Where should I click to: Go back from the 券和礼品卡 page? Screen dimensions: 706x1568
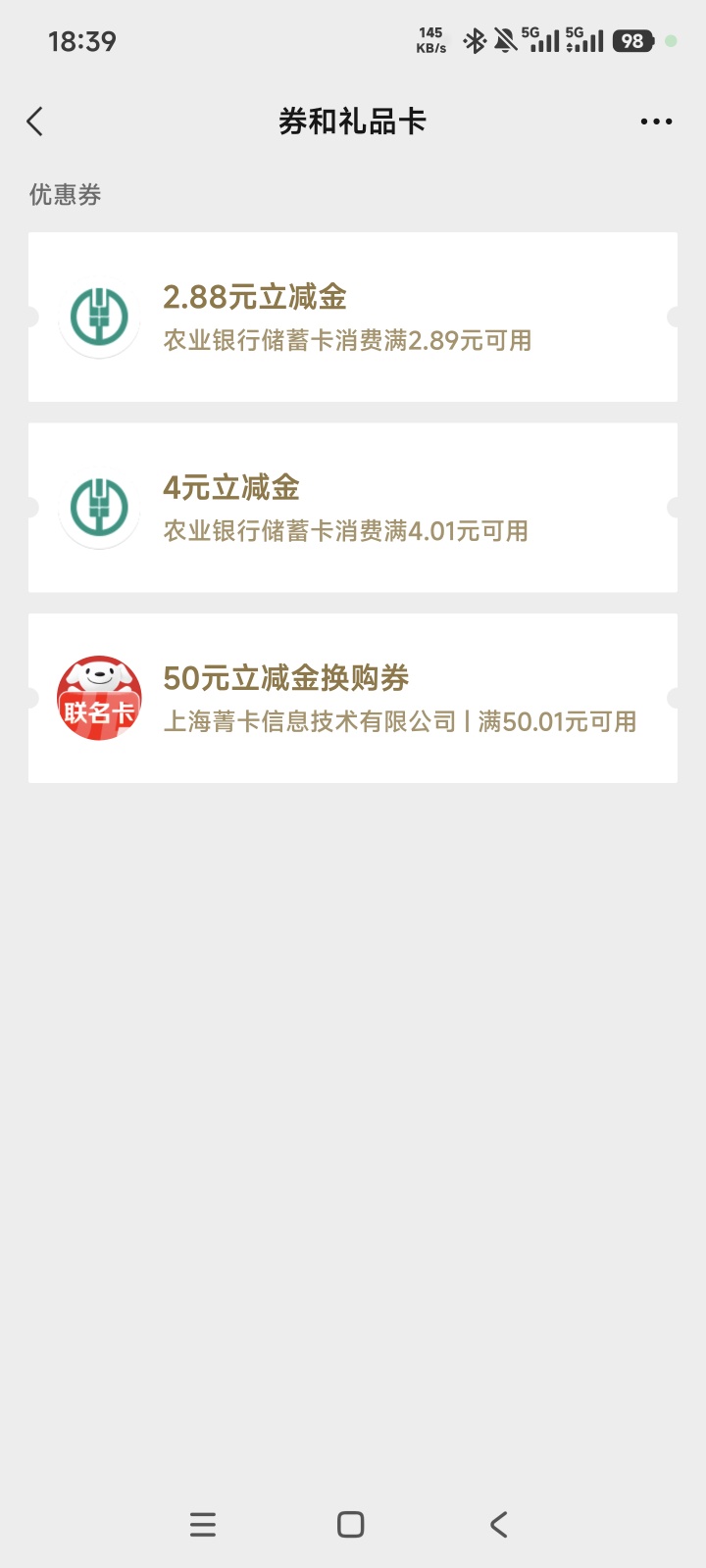coord(35,122)
